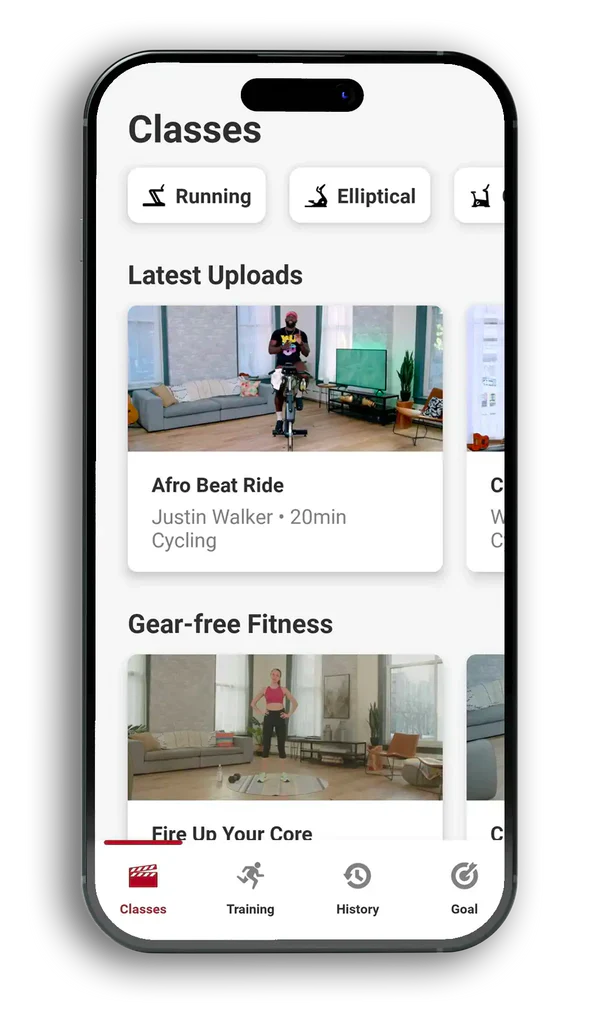The height and width of the screenshot is (1029, 600).
Task: Open the Classes tab
Action: tap(143, 888)
